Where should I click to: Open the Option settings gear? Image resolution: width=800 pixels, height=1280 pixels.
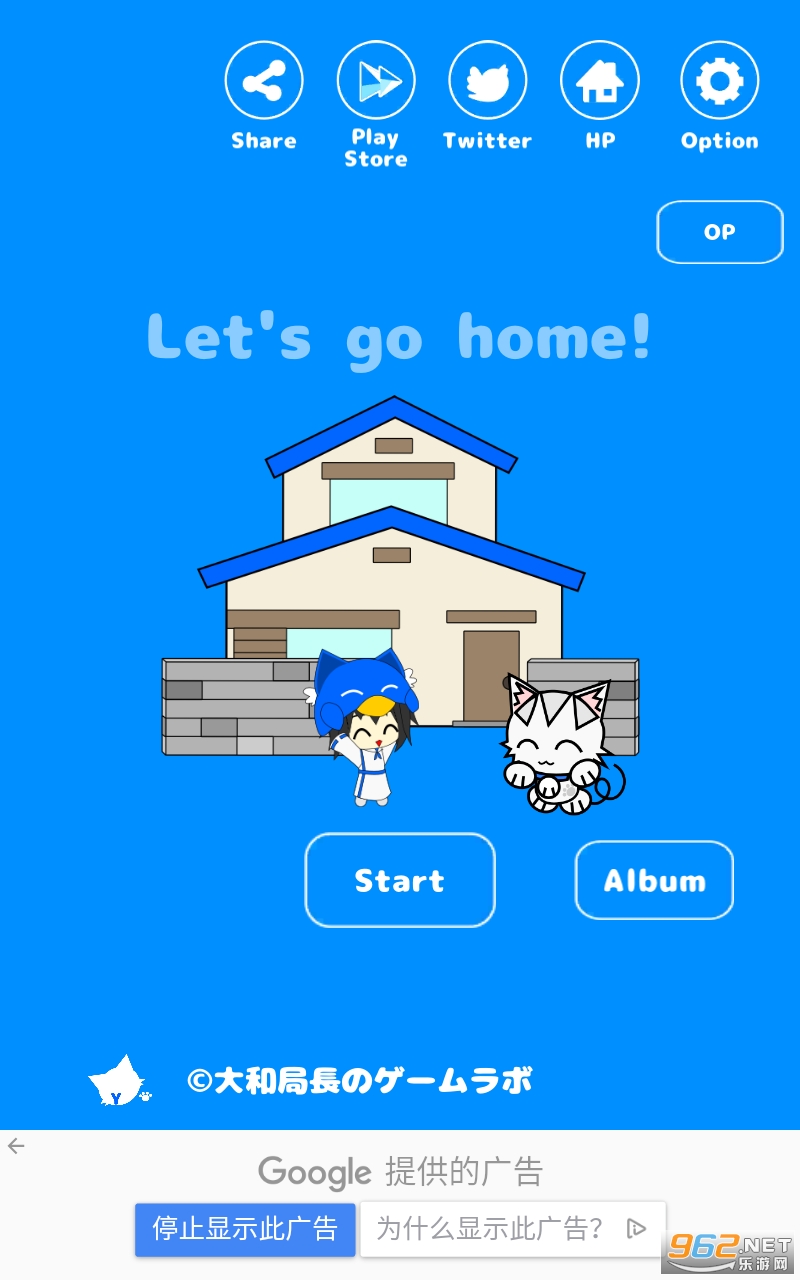click(x=720, y=81)
